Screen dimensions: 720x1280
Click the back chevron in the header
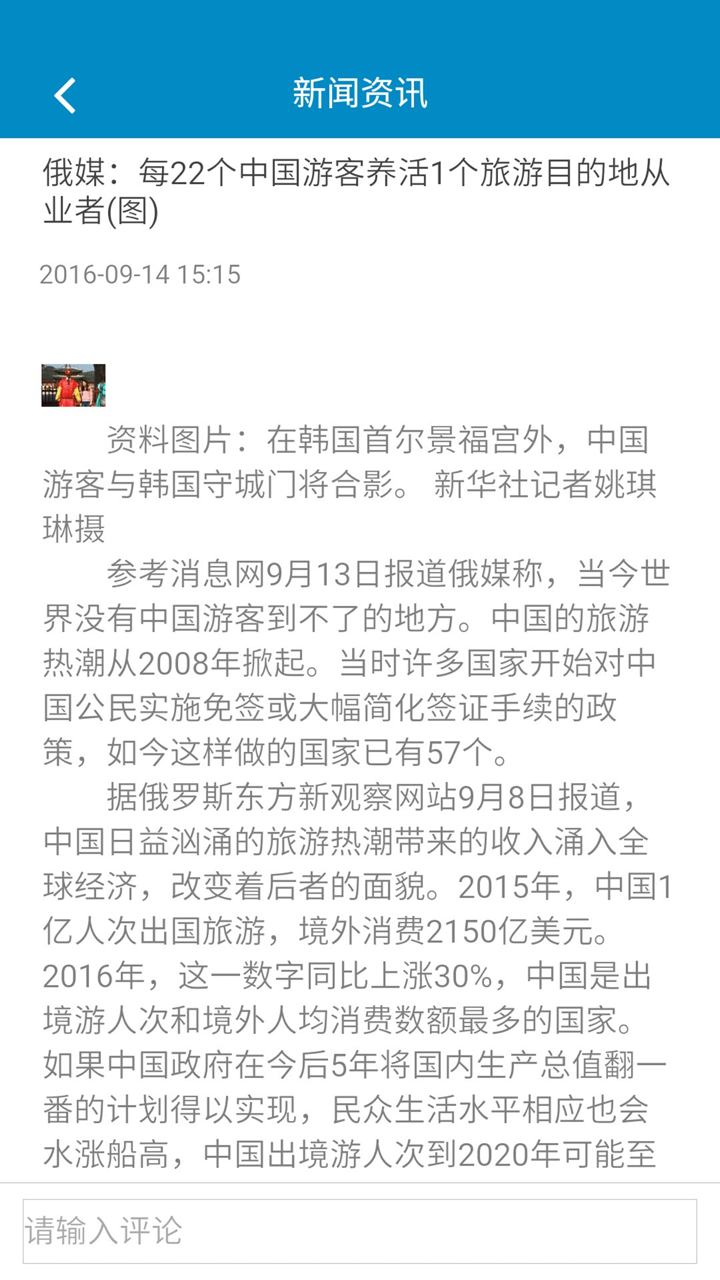point(65,95)
